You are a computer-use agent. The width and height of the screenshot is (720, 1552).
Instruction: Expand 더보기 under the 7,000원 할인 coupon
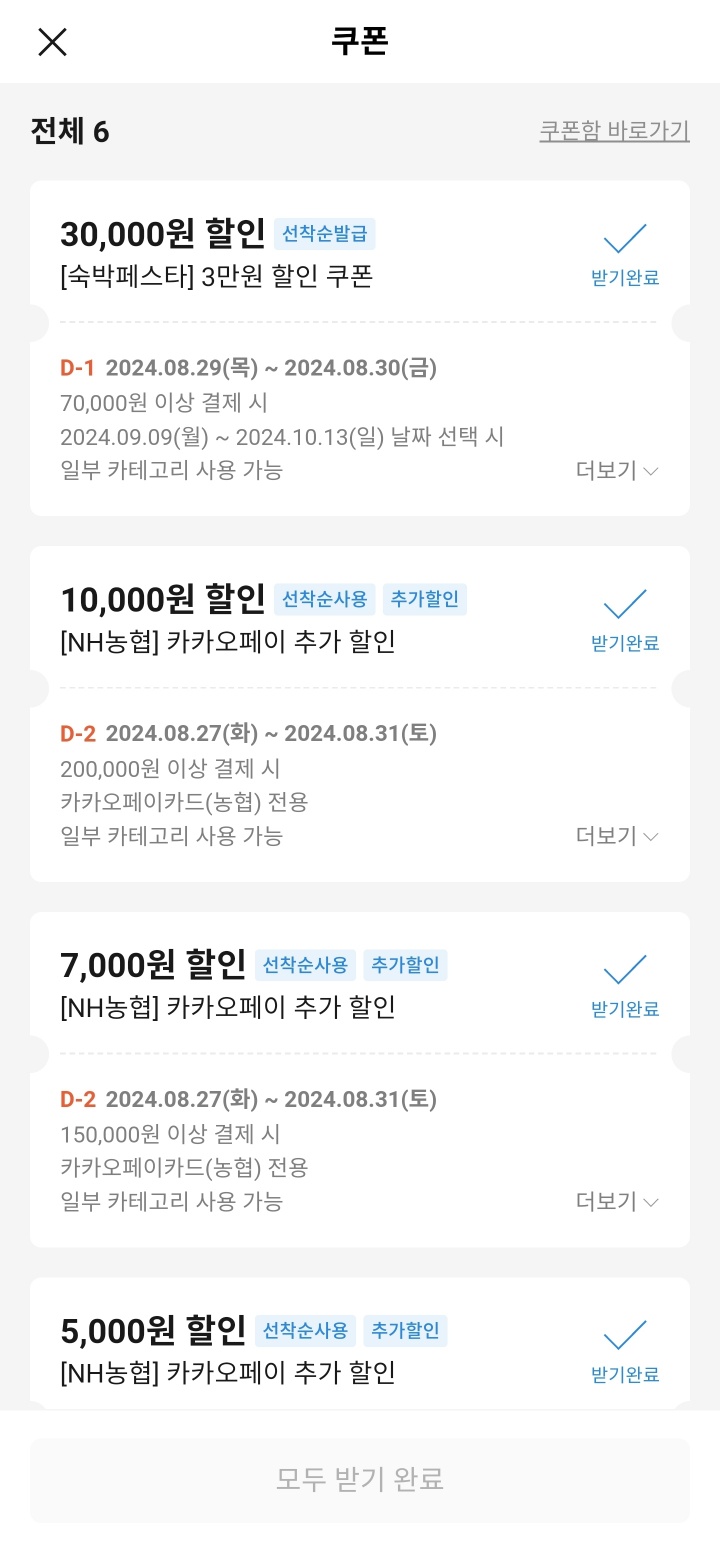pyautogui.click(x=618, y=1201)
